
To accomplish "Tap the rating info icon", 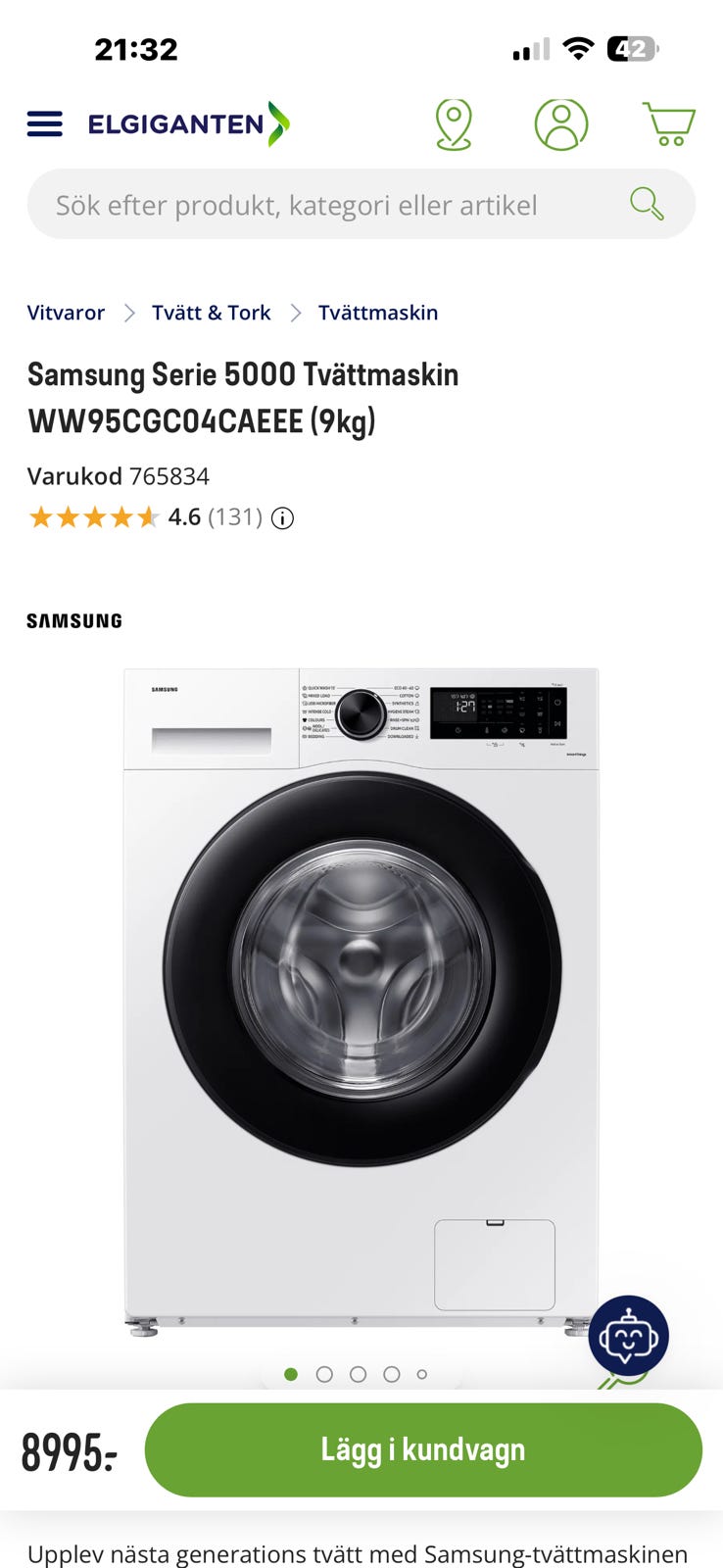I will [x=282, y=517].
